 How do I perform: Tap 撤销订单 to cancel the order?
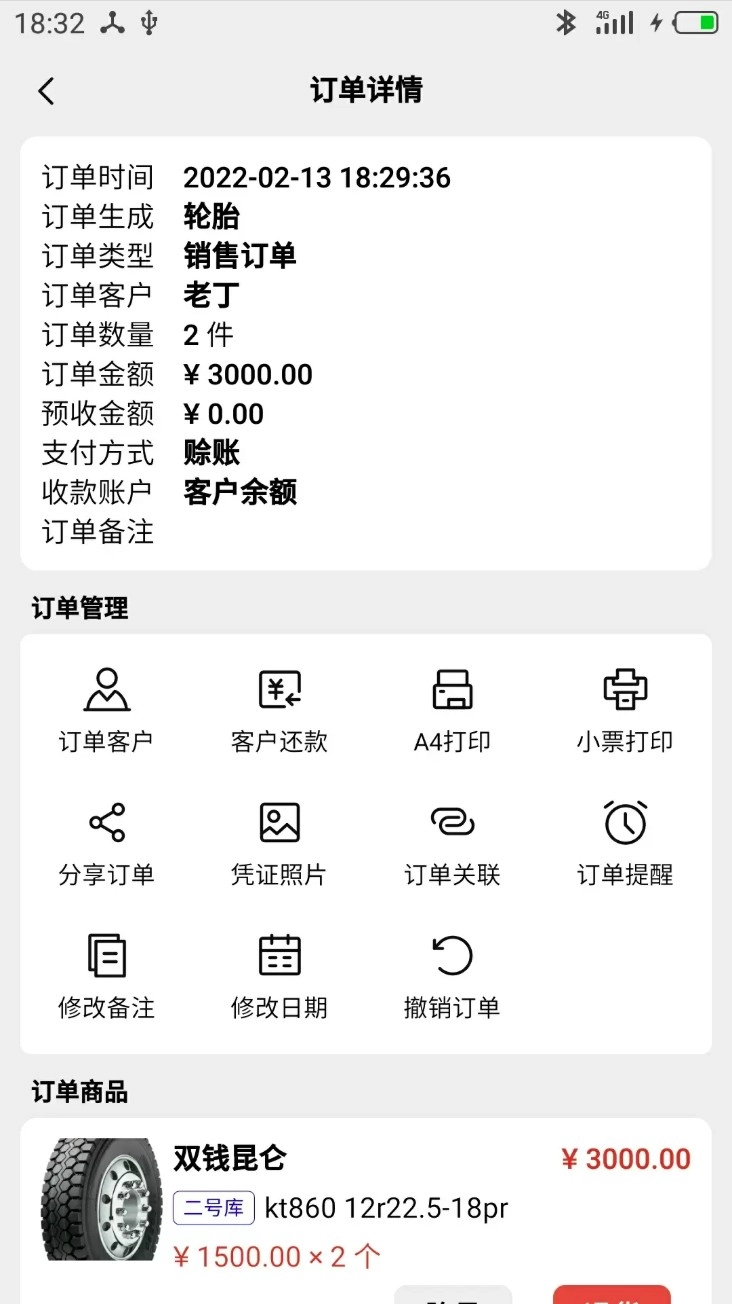pos(451,973)
